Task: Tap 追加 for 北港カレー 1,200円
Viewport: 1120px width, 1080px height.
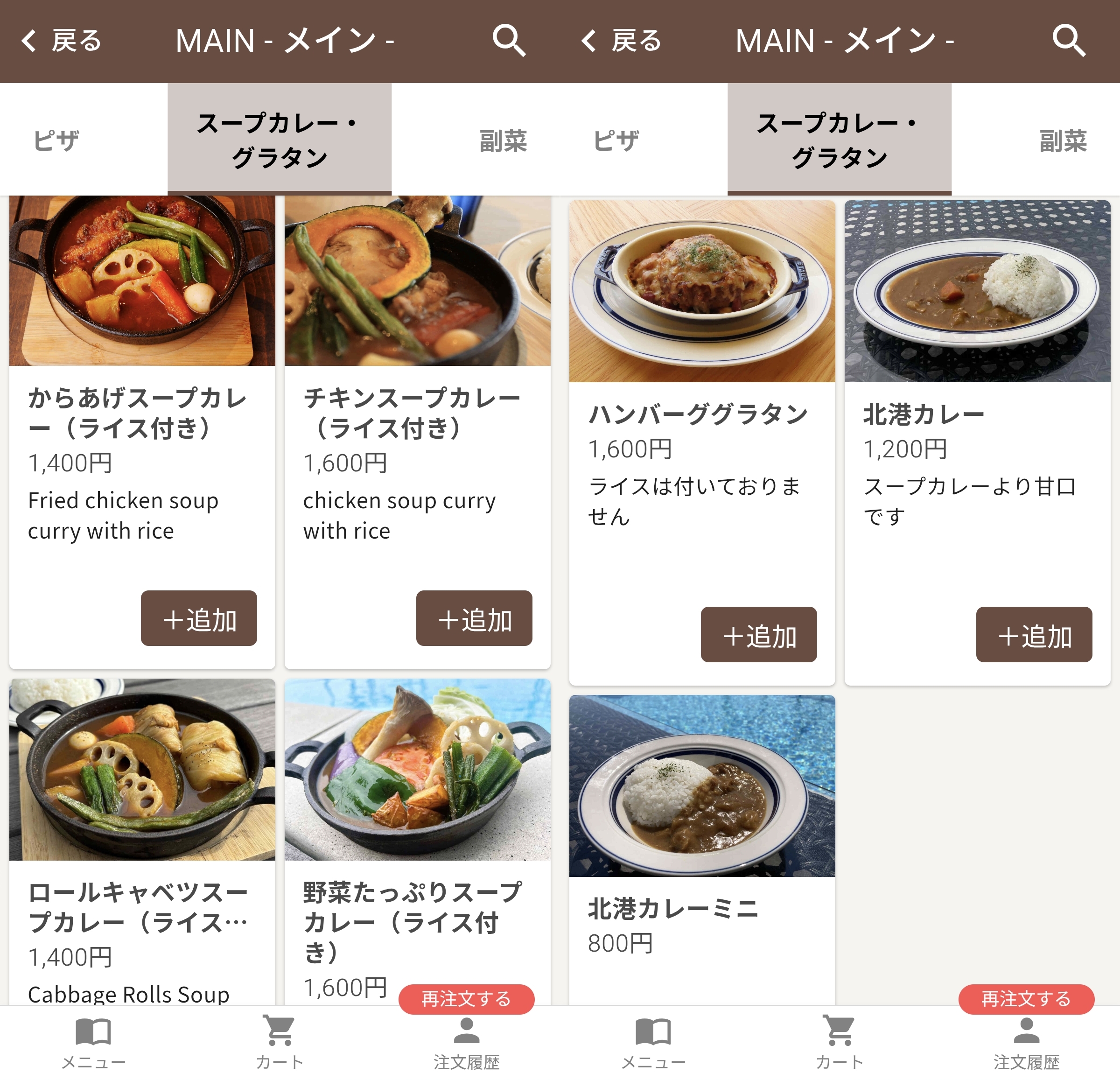Action: pos(1034,634)
